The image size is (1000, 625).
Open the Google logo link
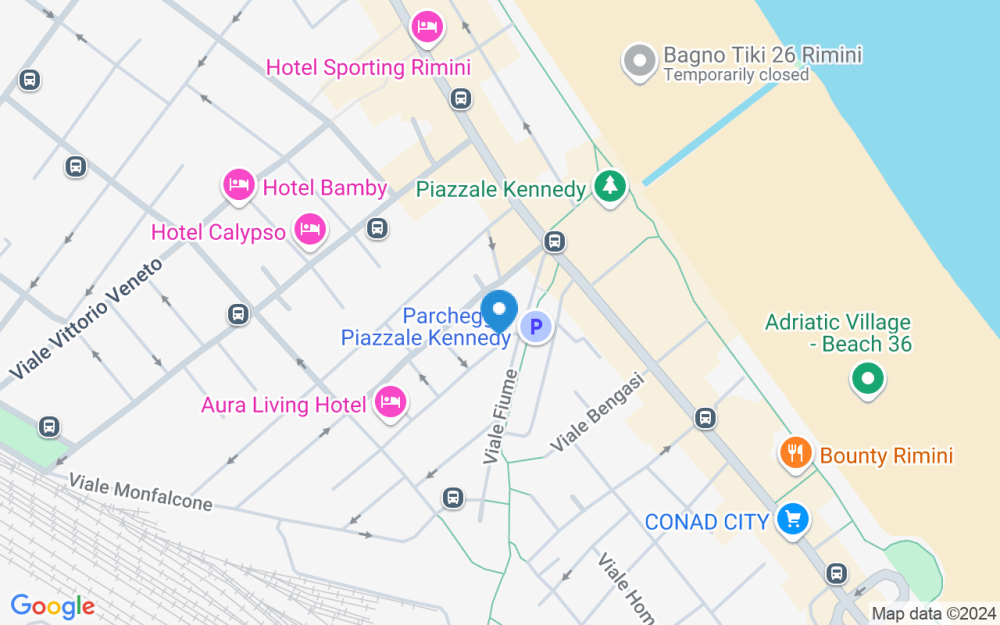(x=52, y=605)
